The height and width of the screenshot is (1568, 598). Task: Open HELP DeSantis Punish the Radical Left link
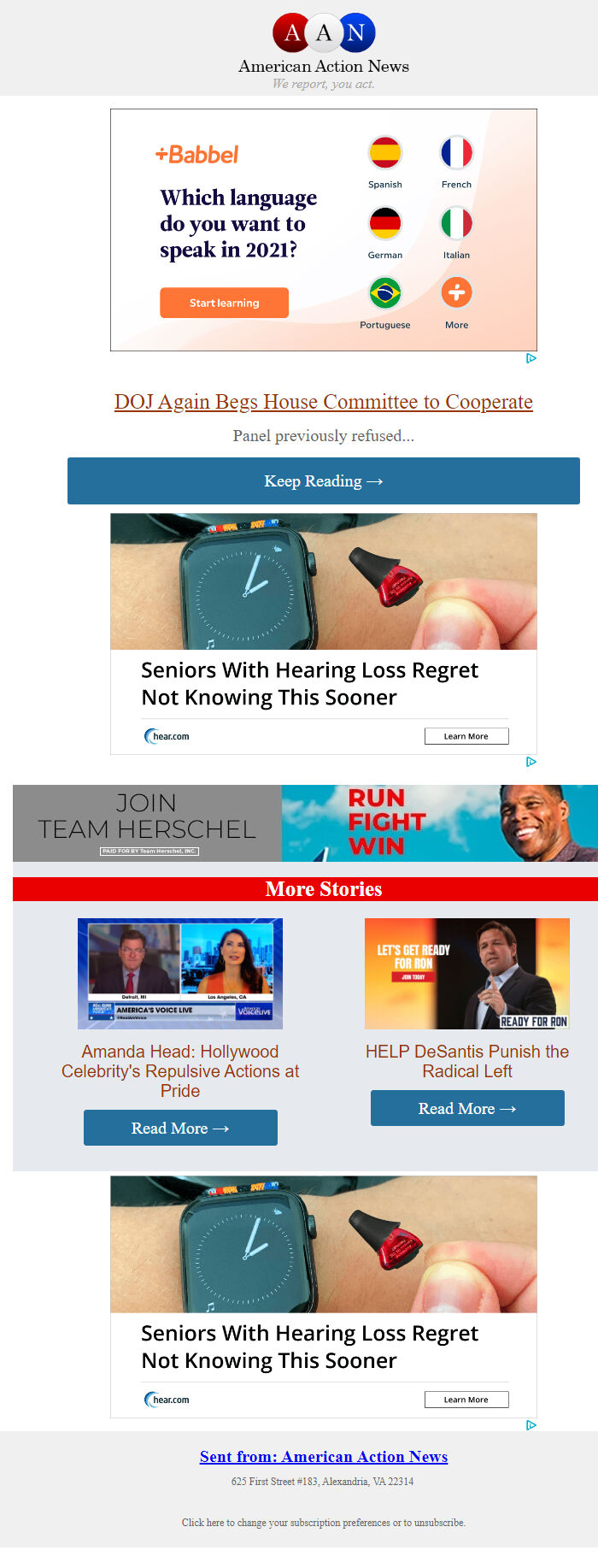pyautogui.click(x=467, y=1061)
